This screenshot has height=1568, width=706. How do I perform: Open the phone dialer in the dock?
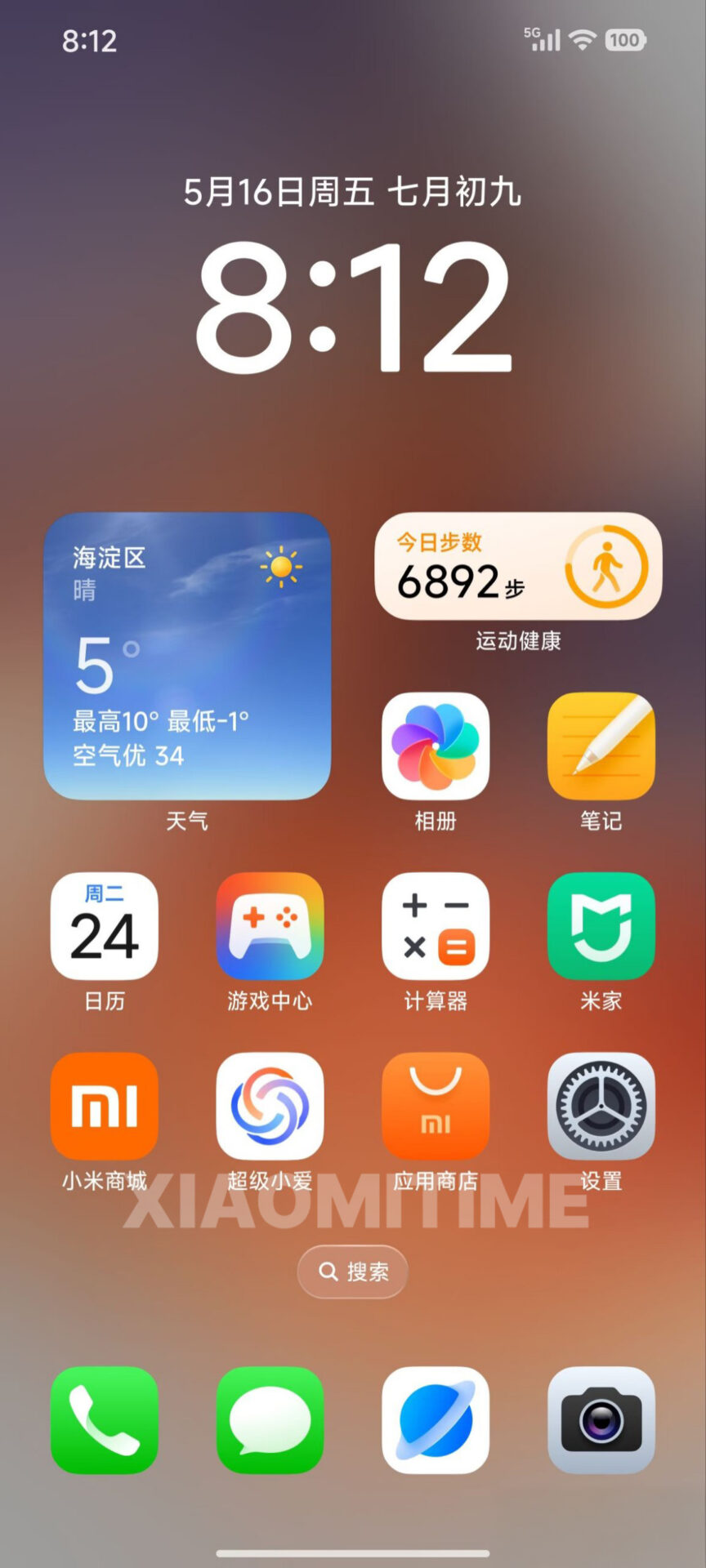coord(105,1420)
